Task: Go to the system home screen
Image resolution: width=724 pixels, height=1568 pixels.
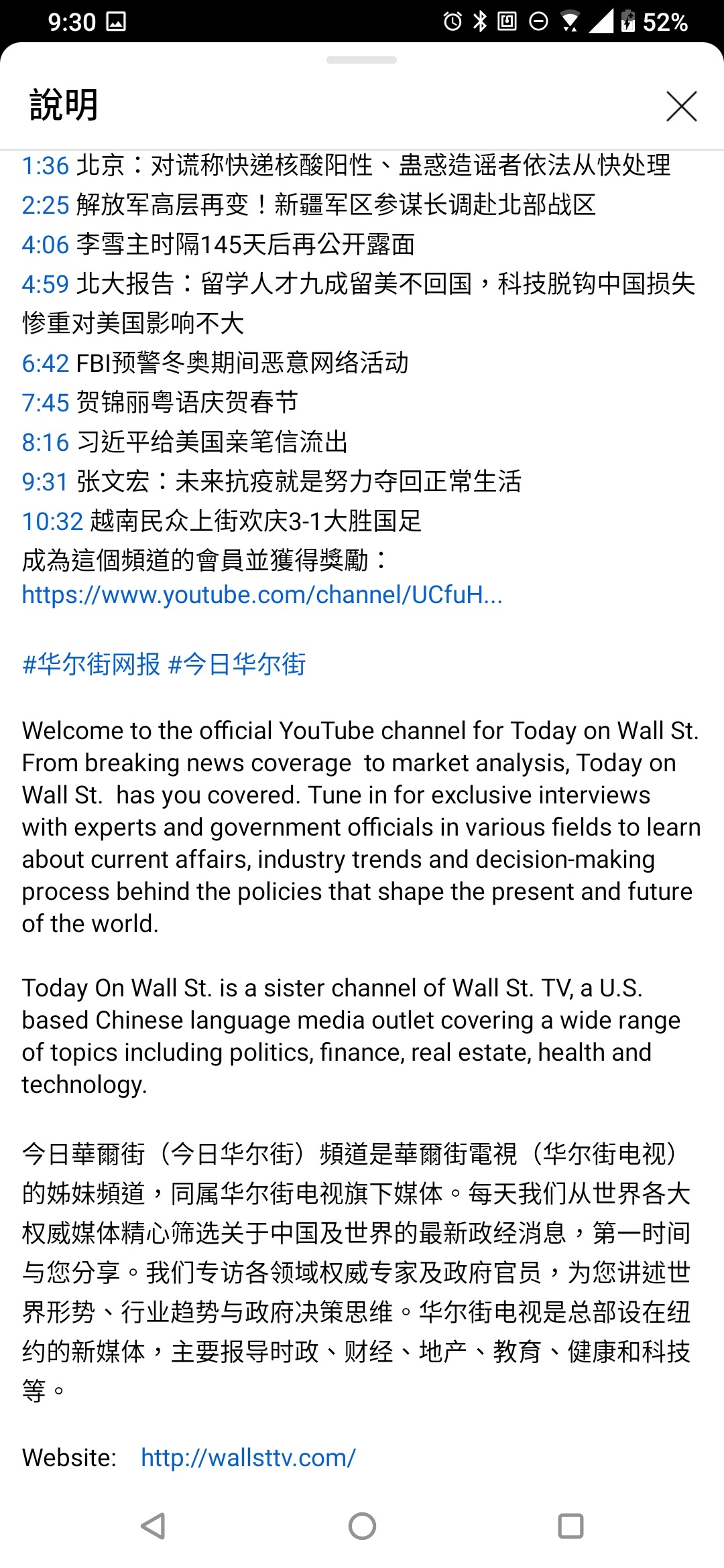Action: coord(362,1526)
